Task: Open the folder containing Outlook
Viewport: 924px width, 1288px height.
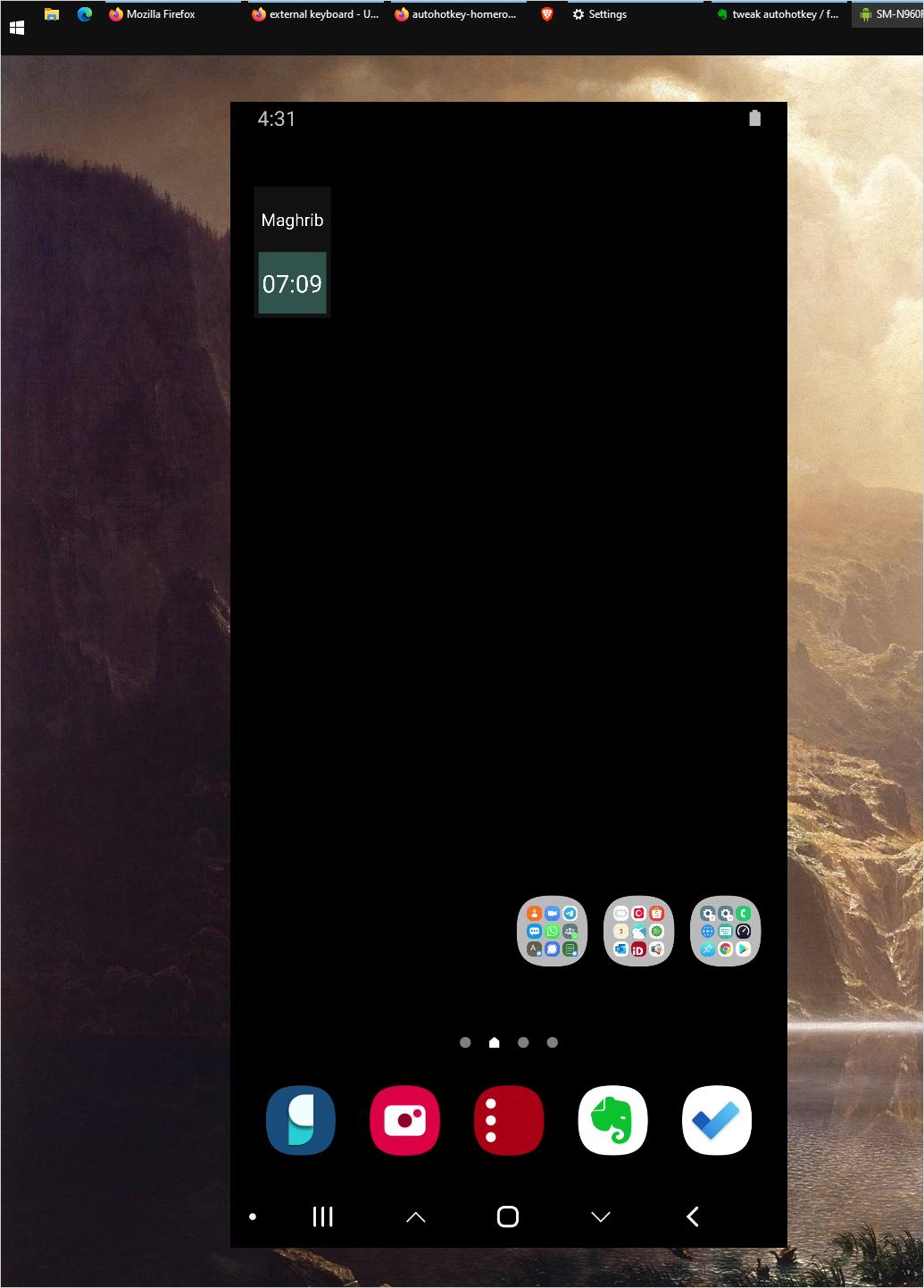Action: 638,931
